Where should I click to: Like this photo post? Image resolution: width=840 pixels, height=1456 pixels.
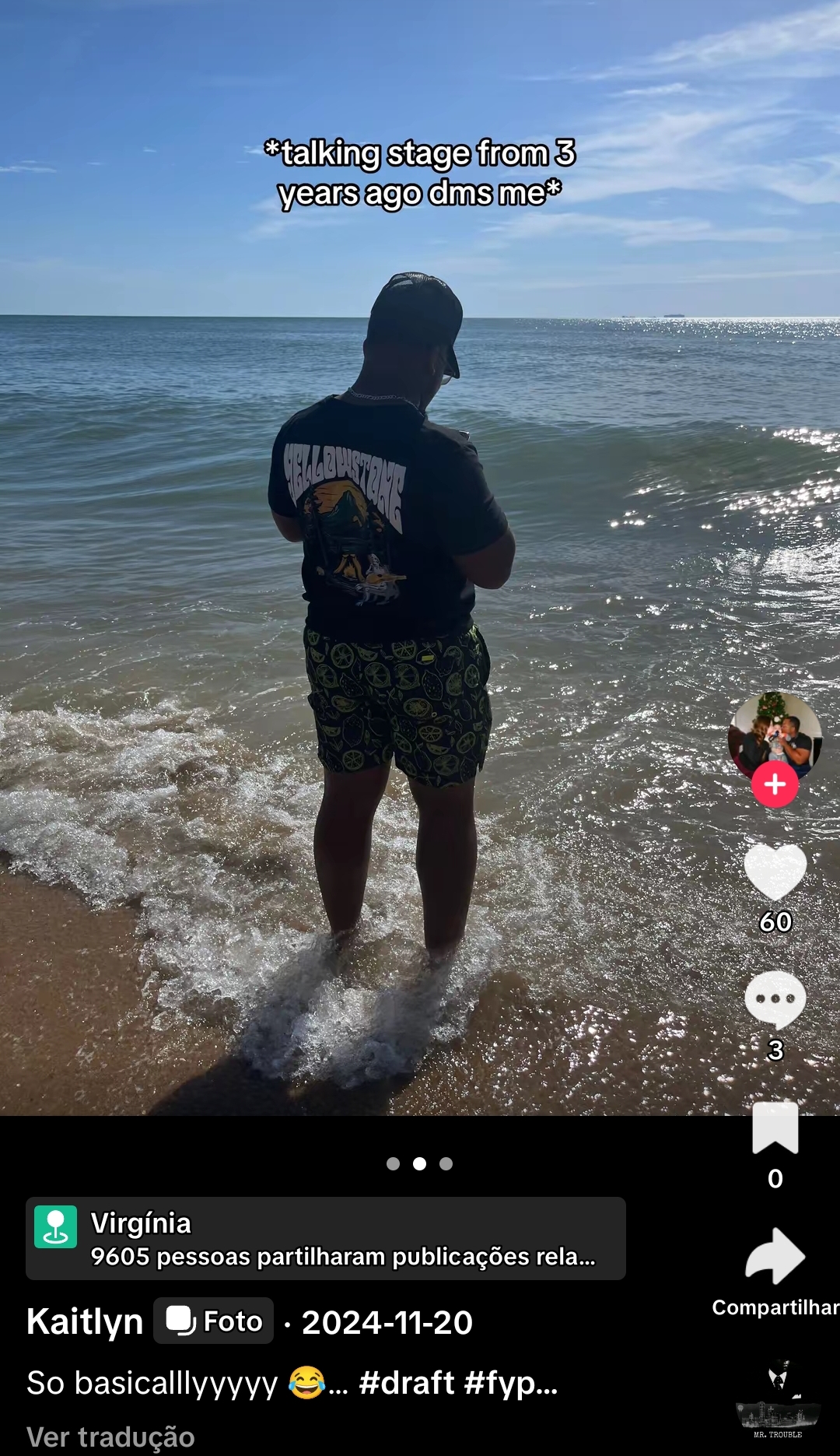coord(775,872)
